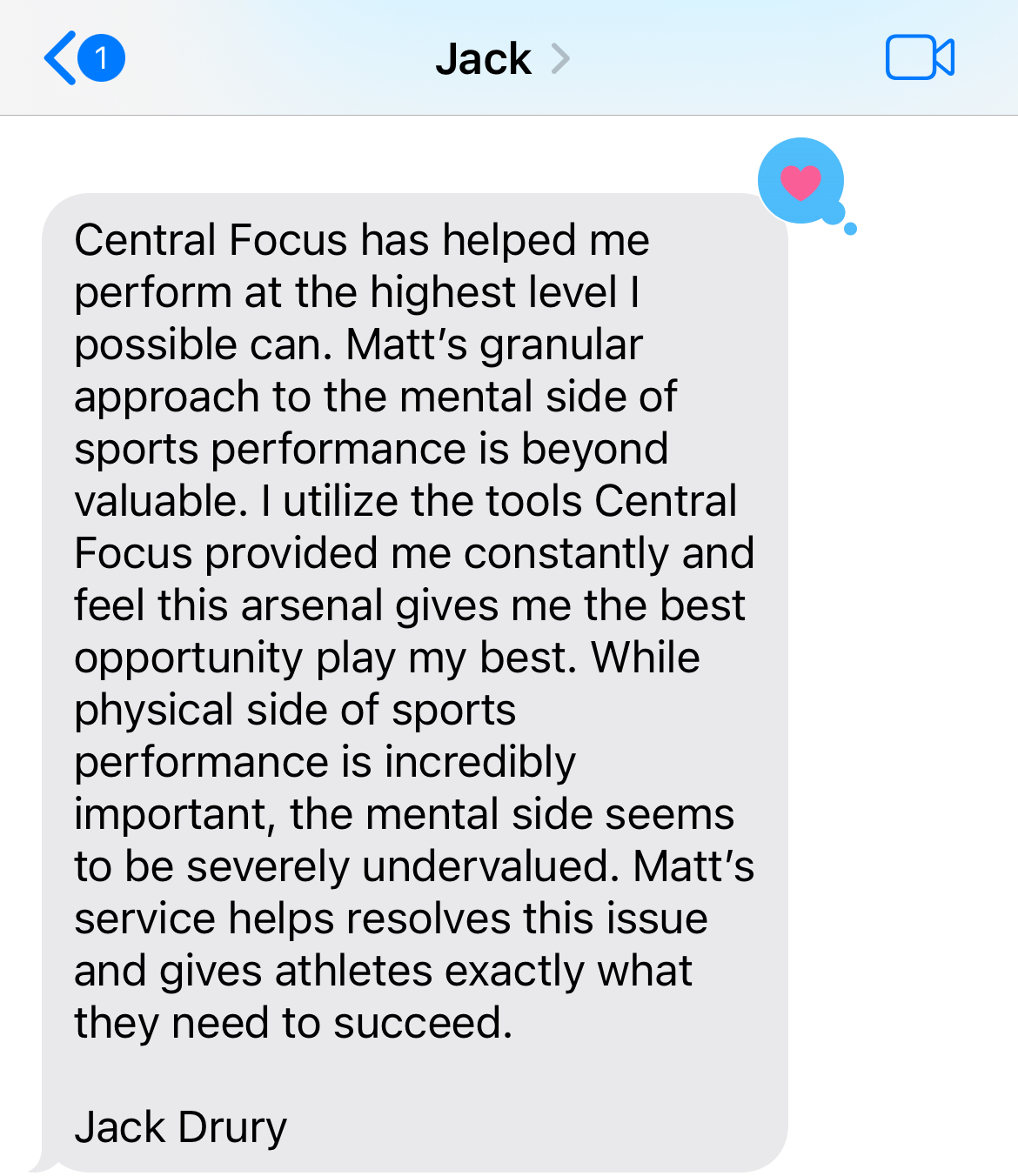Open Jack's contact details
This screenshot has width=1018, height=1176.
[x=501, y=59]
